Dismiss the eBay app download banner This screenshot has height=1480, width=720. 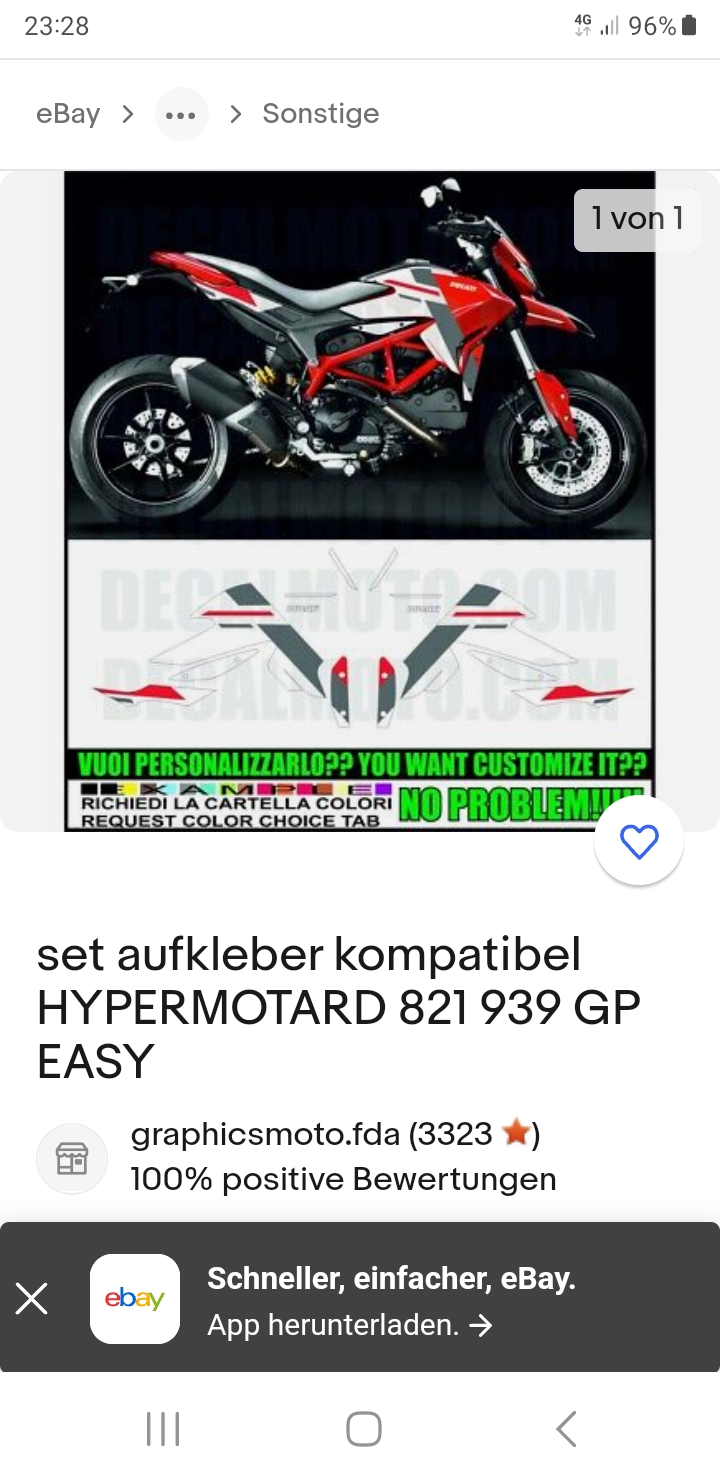32,1298
